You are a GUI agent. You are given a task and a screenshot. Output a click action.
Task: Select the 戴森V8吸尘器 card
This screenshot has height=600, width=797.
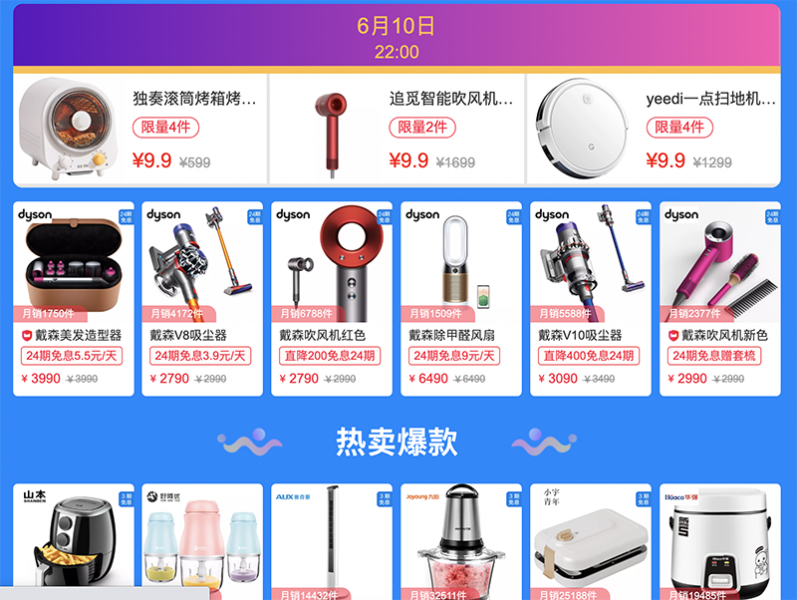tap(202, 298)
